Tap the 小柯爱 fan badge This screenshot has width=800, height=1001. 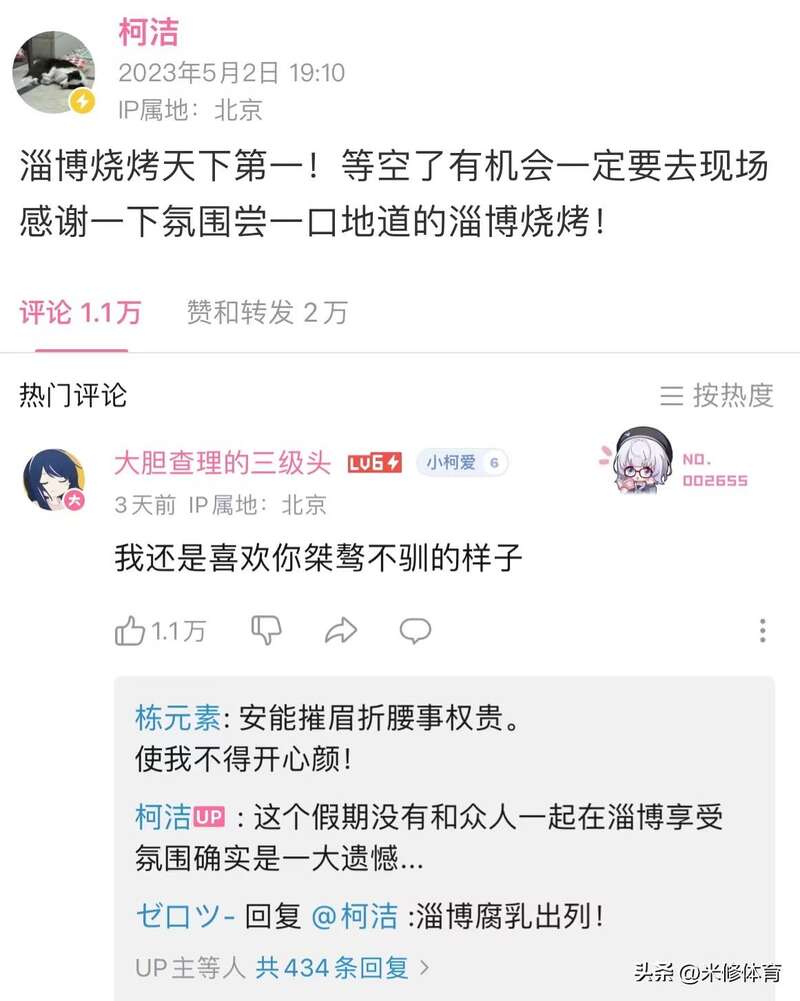pos(462,463)
